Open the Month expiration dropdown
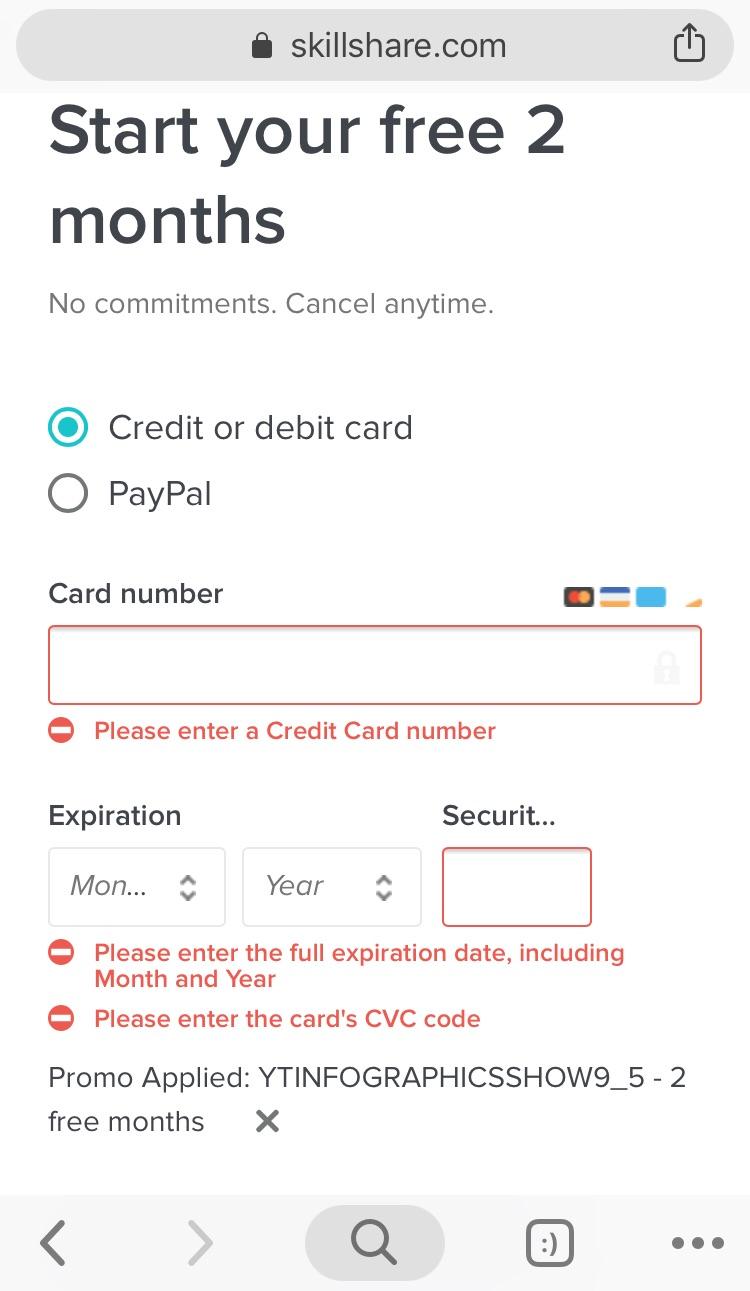The width and height of the screenshot is (750, 1291). coord(137,887)
